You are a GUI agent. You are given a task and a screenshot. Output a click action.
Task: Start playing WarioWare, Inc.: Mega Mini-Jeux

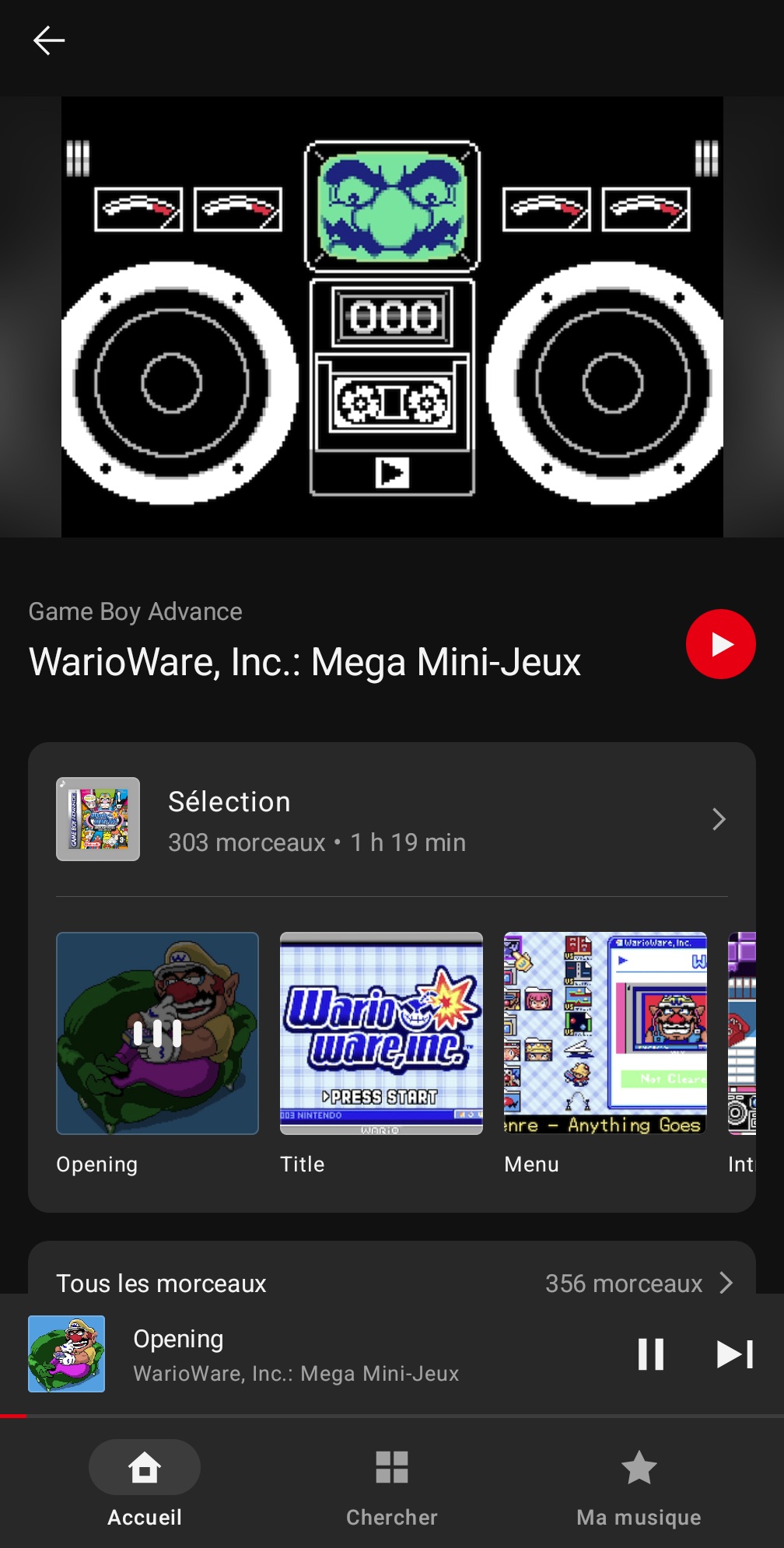[720, 644]
